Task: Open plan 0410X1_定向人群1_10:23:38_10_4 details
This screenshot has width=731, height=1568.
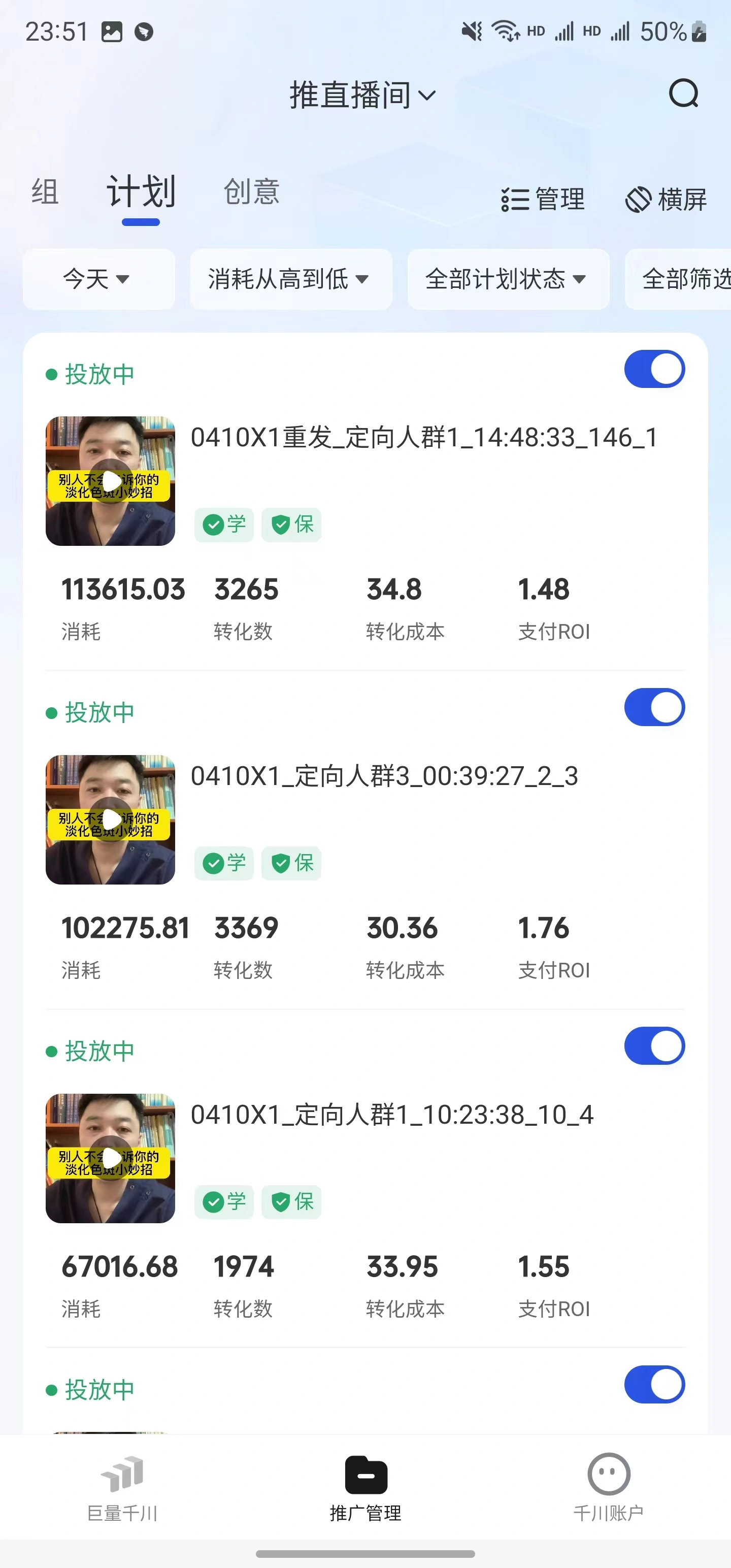Action: tap(392, 1115)
